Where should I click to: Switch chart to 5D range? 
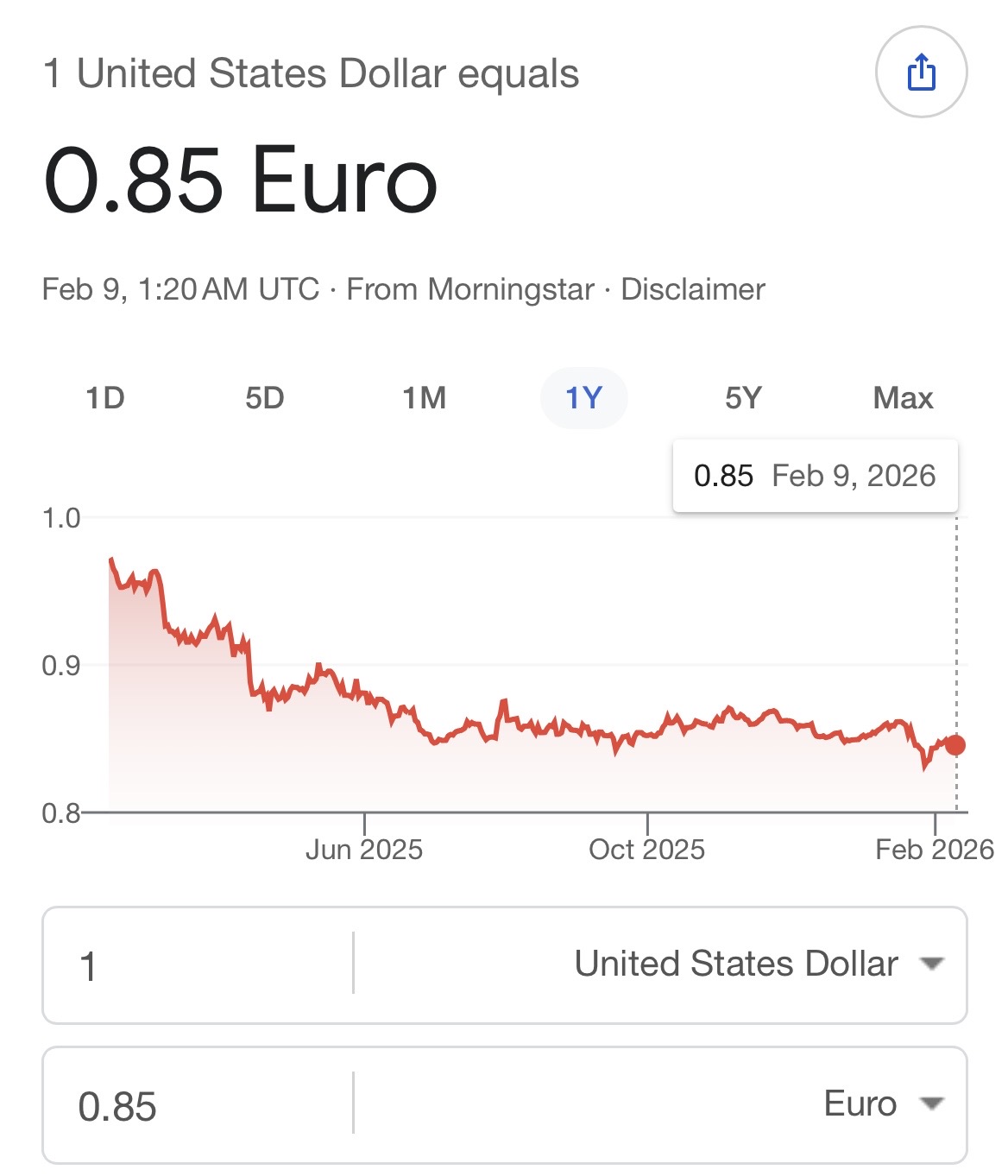click(264, 398)
